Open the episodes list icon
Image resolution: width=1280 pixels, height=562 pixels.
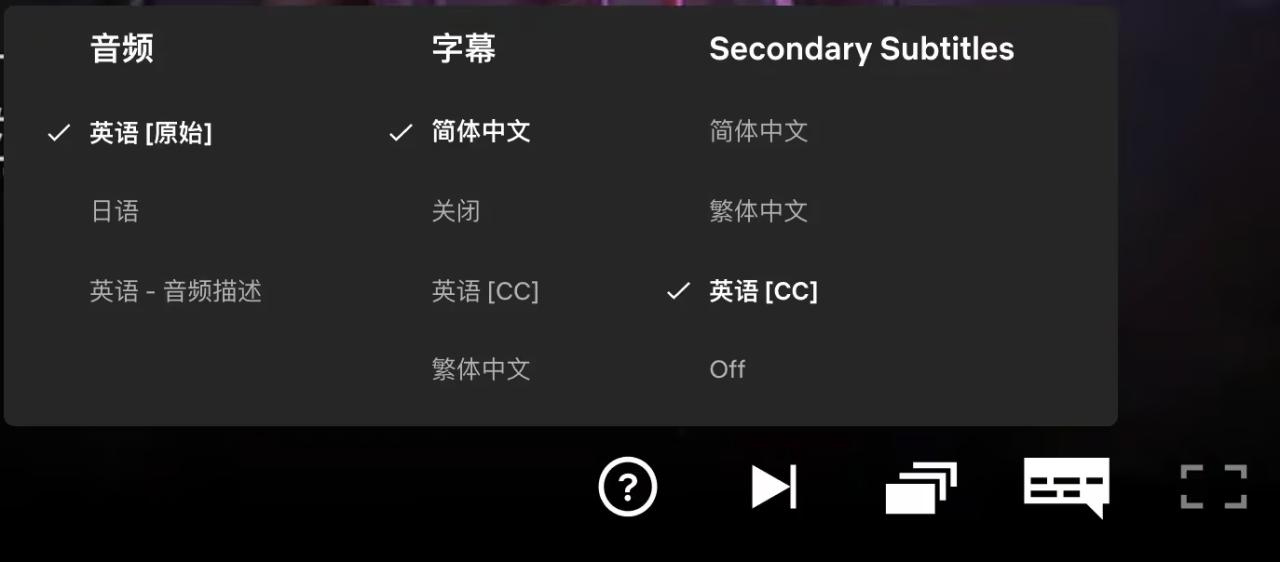tap(920, 488)
